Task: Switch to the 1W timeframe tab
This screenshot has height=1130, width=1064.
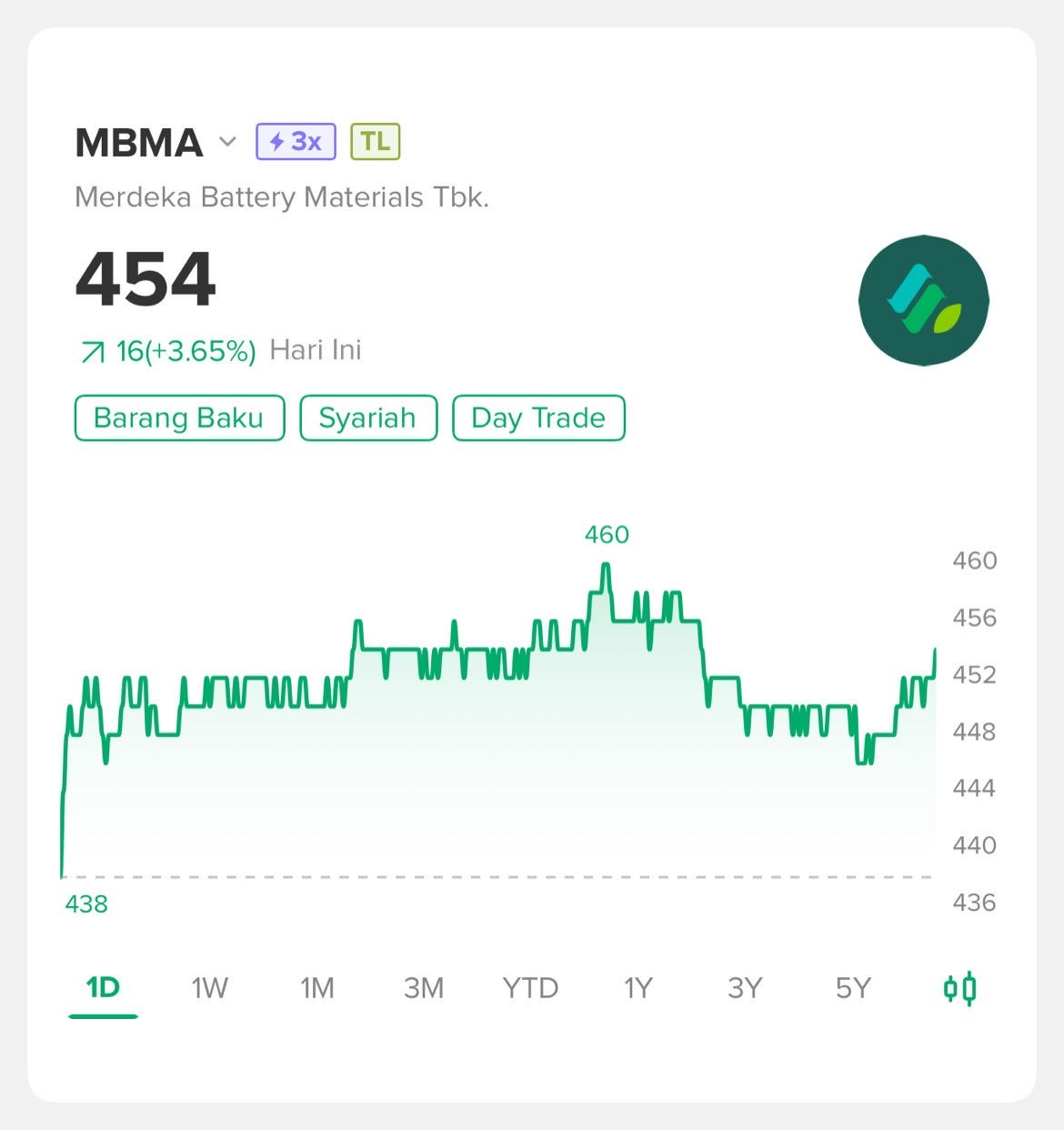Action: pos(209,987)
